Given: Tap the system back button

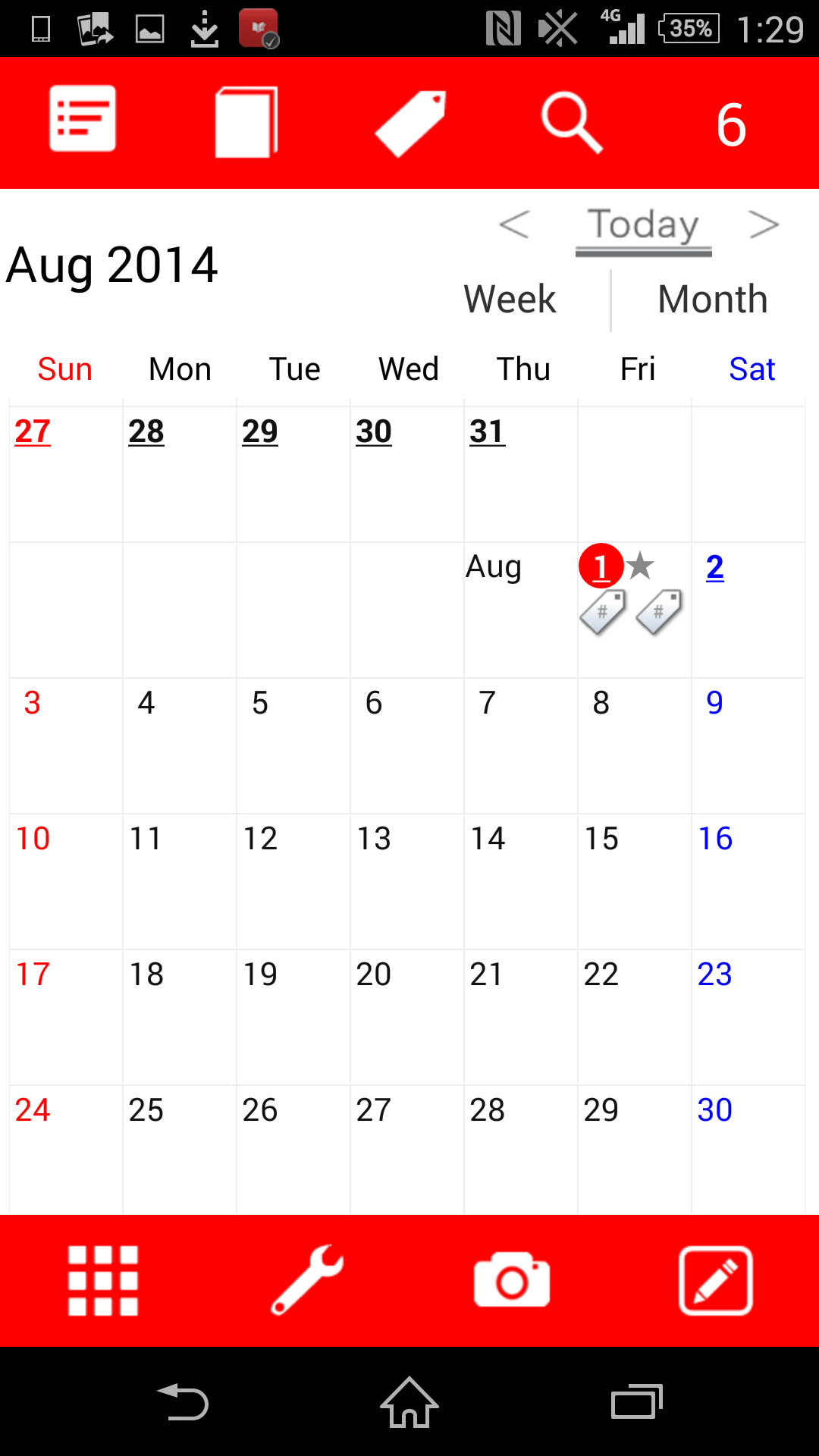Looking at the screenshot, I should point(183,1402).
